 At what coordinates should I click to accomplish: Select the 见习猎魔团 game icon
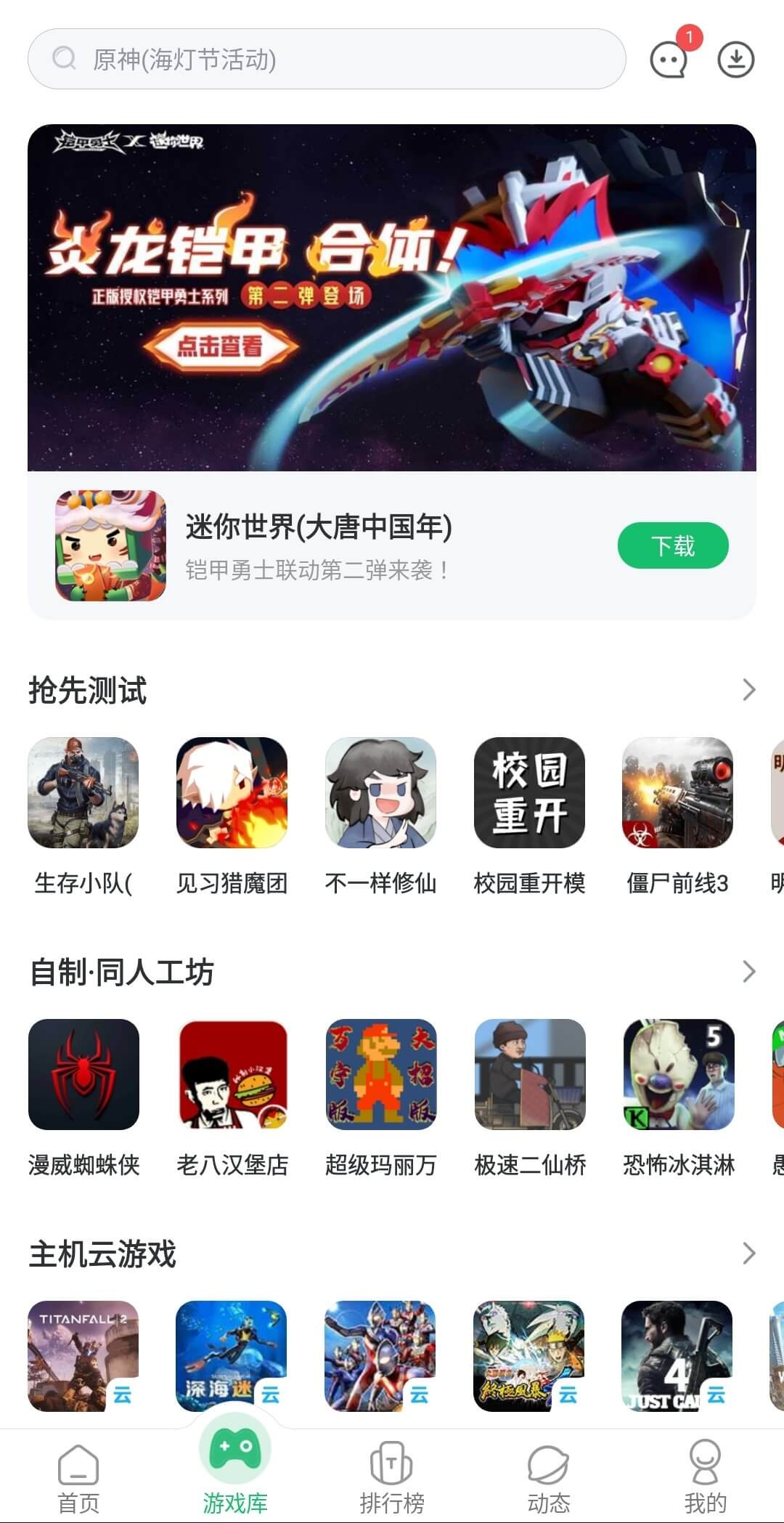[232, 794]
